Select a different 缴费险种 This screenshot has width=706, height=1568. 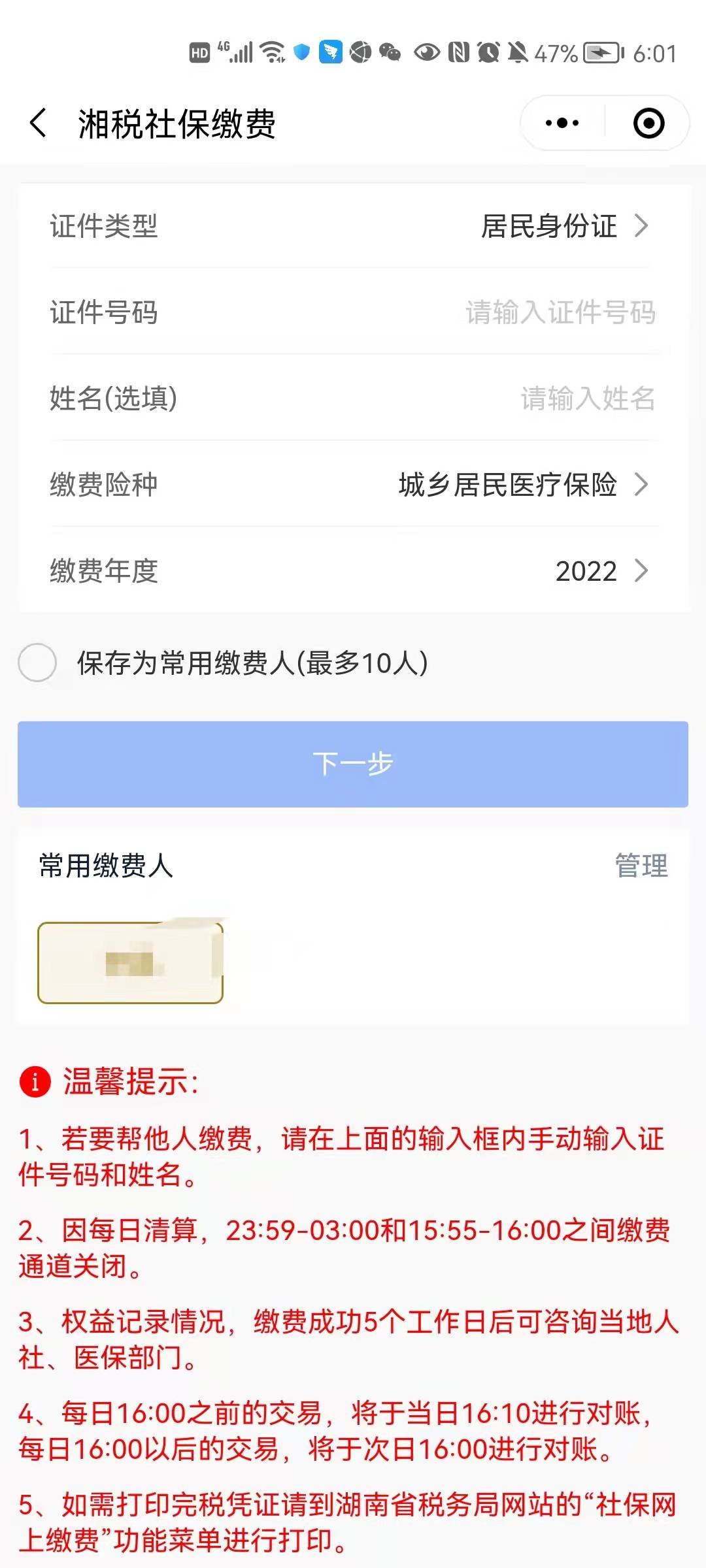[x=522, y=485]
